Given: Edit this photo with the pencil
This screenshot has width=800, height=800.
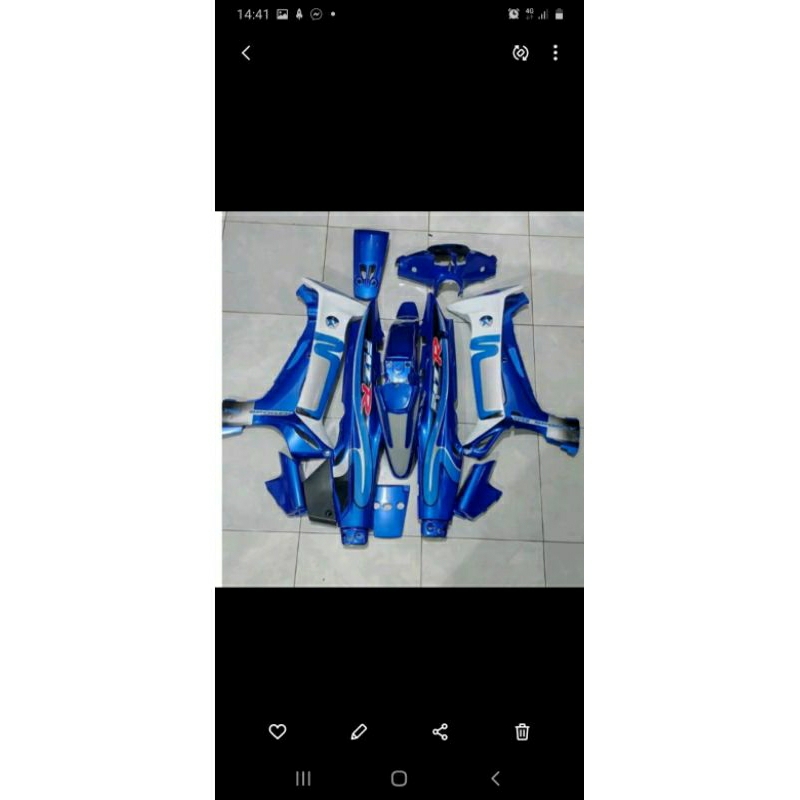Looking at the screenshot, I should (x=359, y=732).
